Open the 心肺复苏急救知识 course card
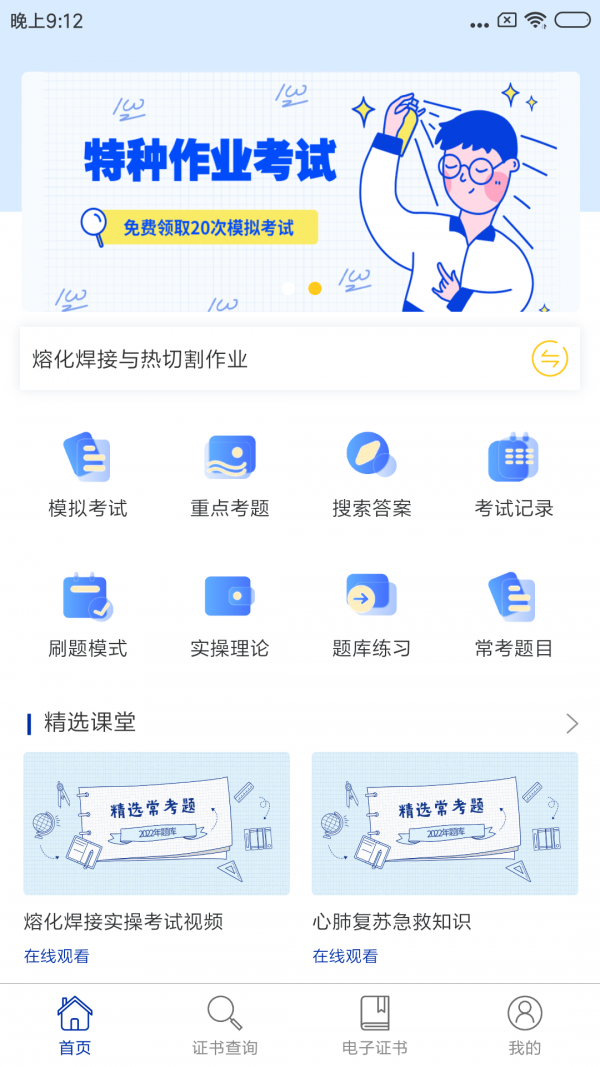600x1067 pixels. point(445,823)
